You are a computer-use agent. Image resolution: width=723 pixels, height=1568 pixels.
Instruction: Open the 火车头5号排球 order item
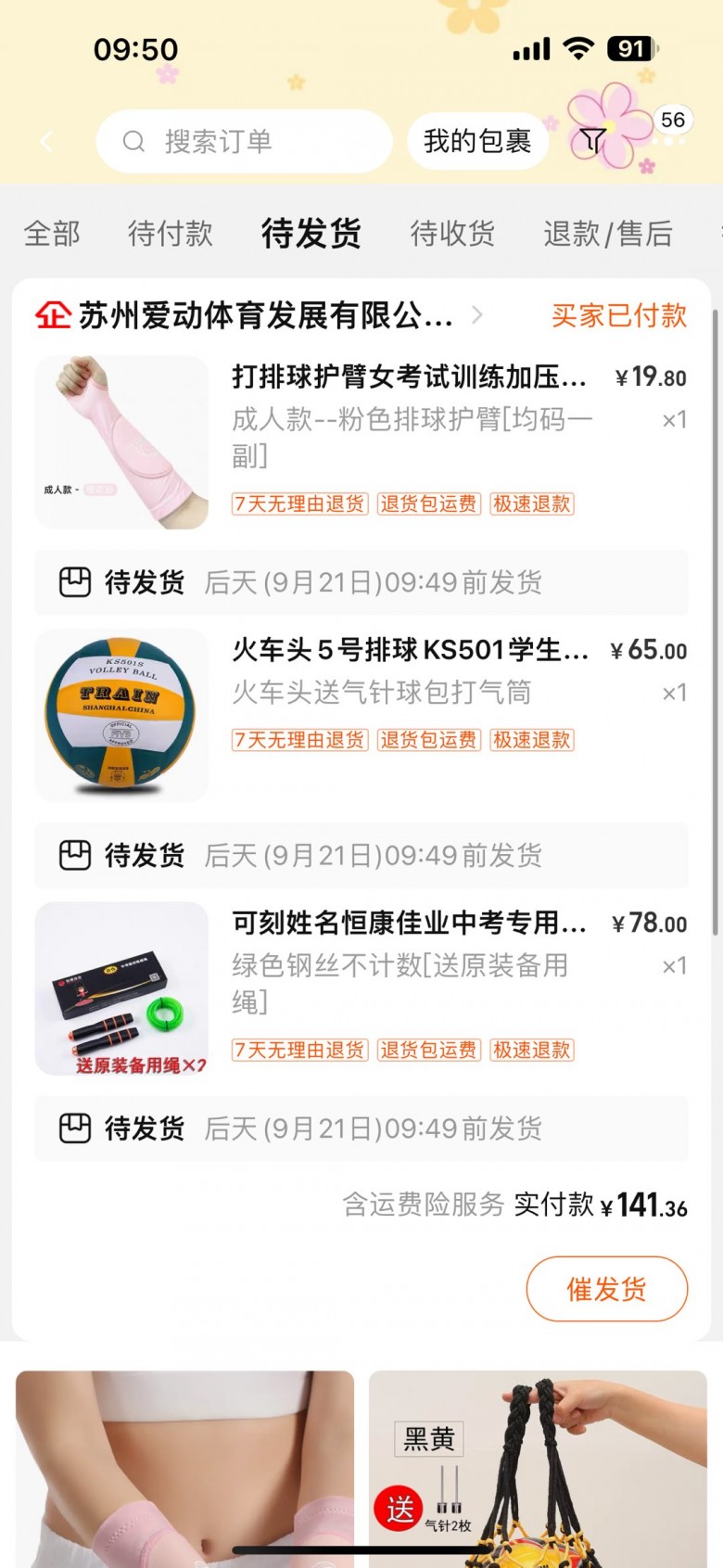click(408, 650)
